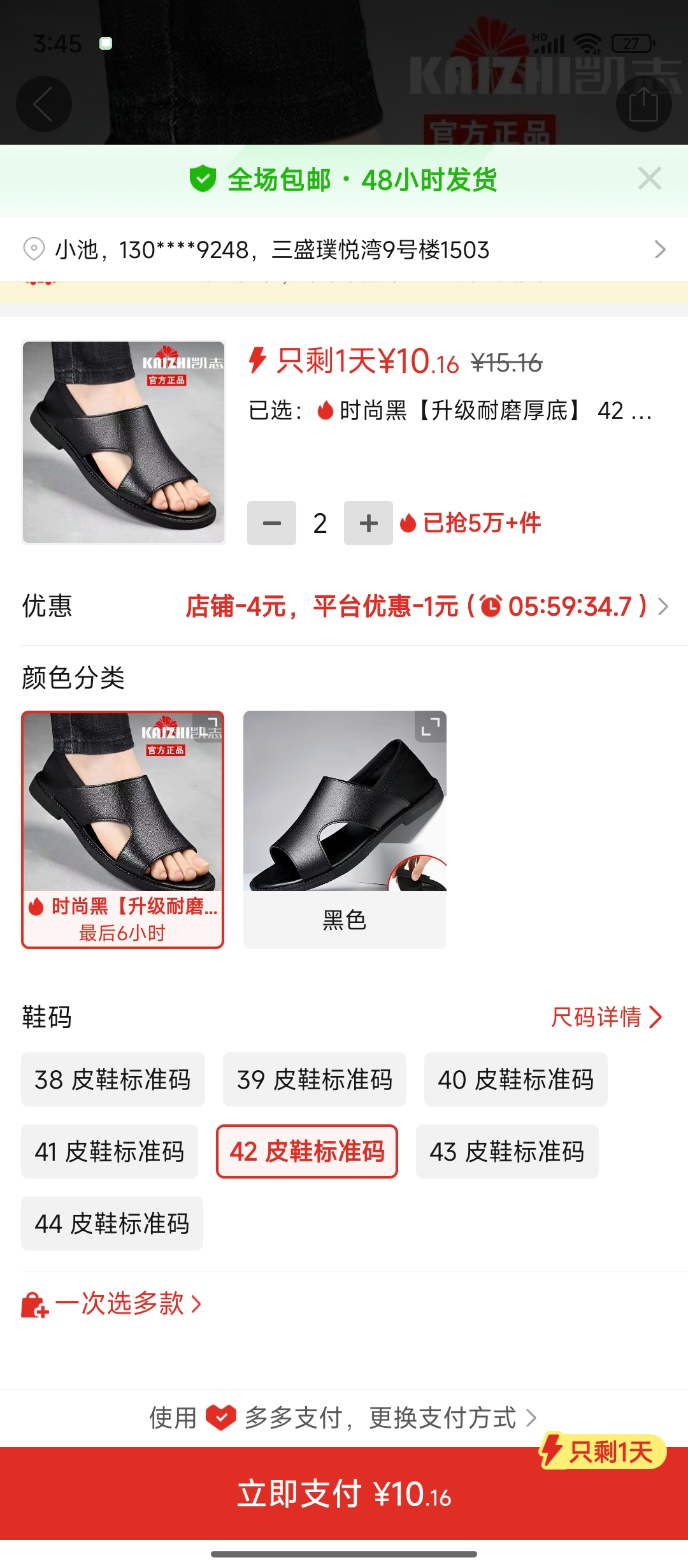Increase quantity with the plus button
The image size is (688, 1568).
(368, 523)
